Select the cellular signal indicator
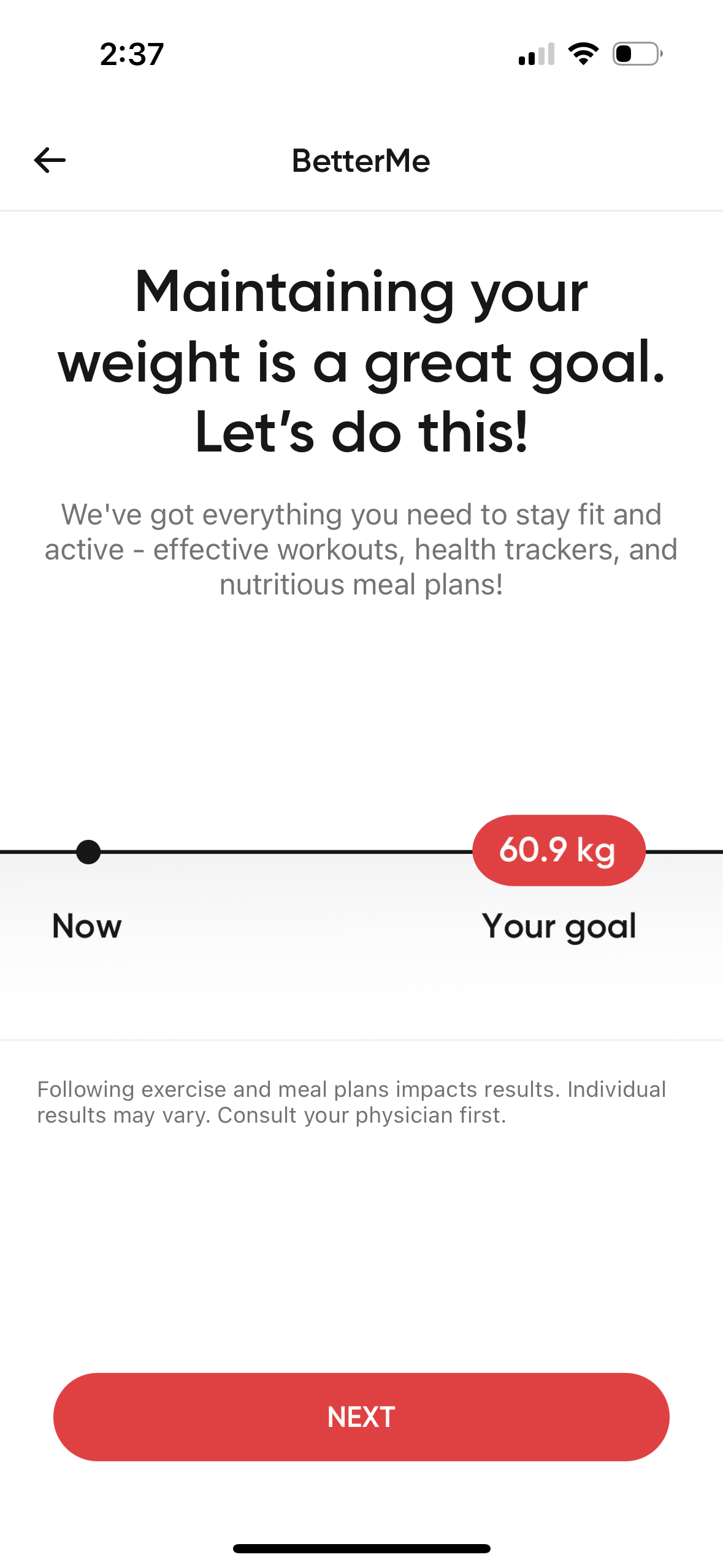 (535, 54)
